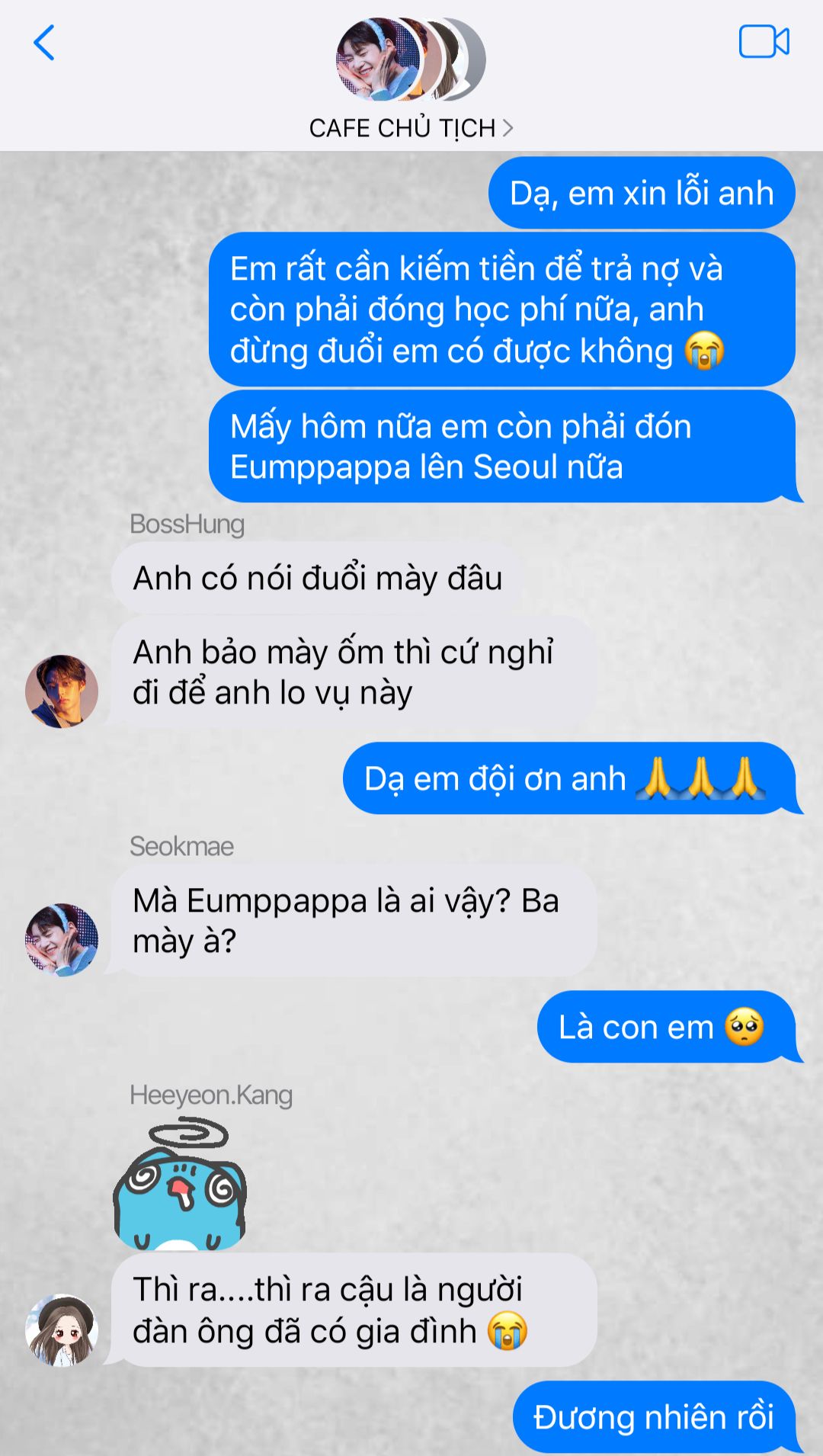
Task: Tap BossHung's profile avatar
Action: click(62, 691)
